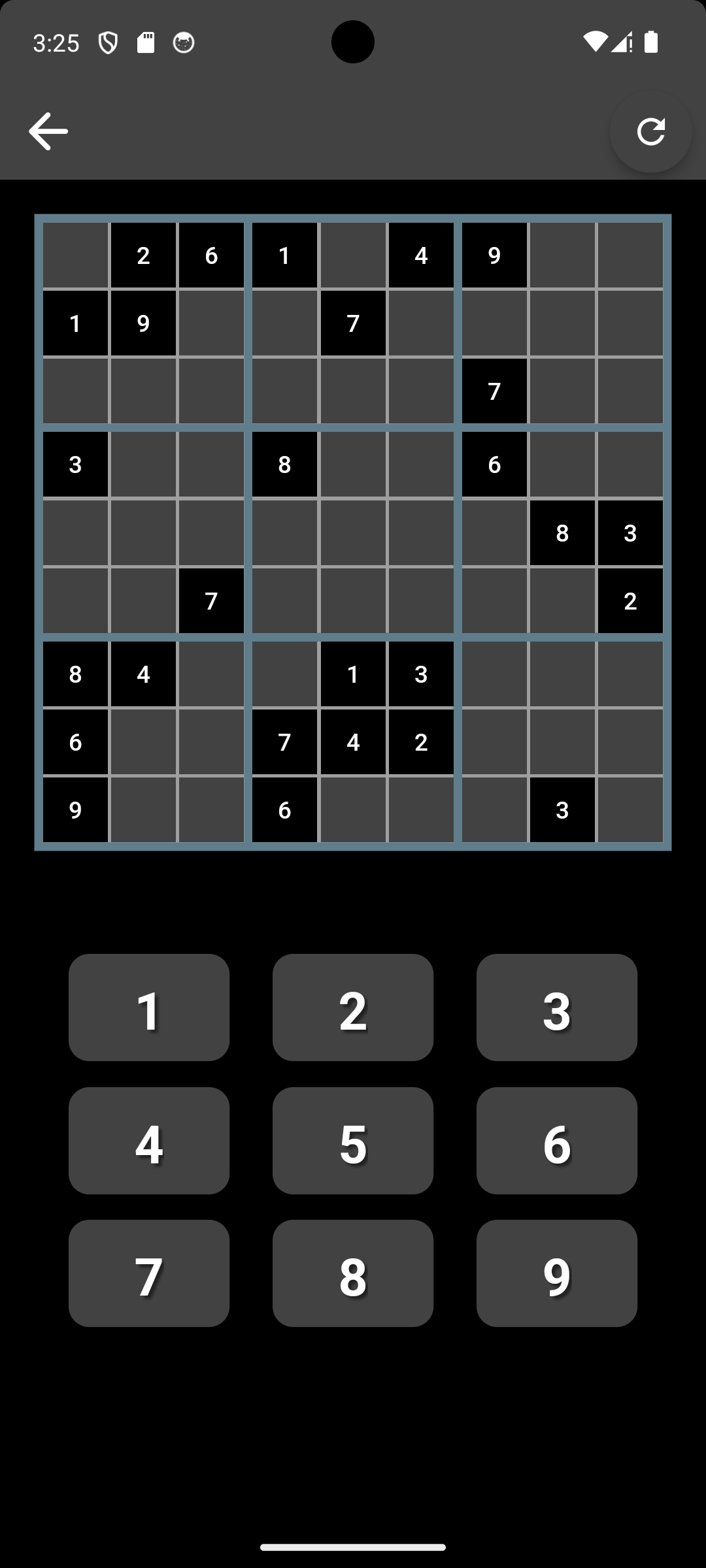
Task: Tap number 8 on the keypad
Action: coord(353,1273)
